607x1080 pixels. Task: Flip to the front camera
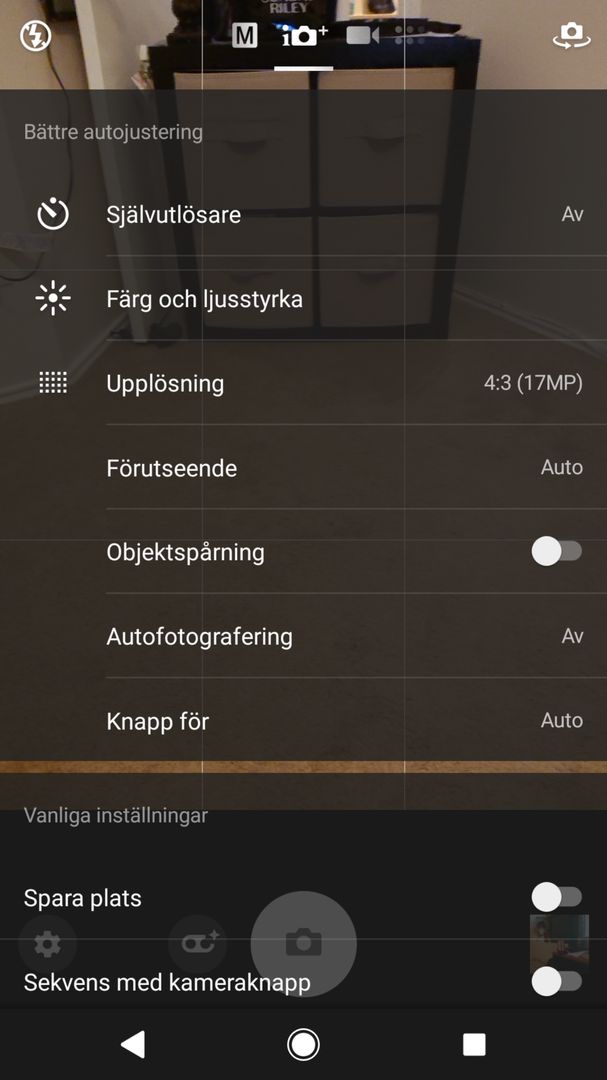tap(571, 36)
